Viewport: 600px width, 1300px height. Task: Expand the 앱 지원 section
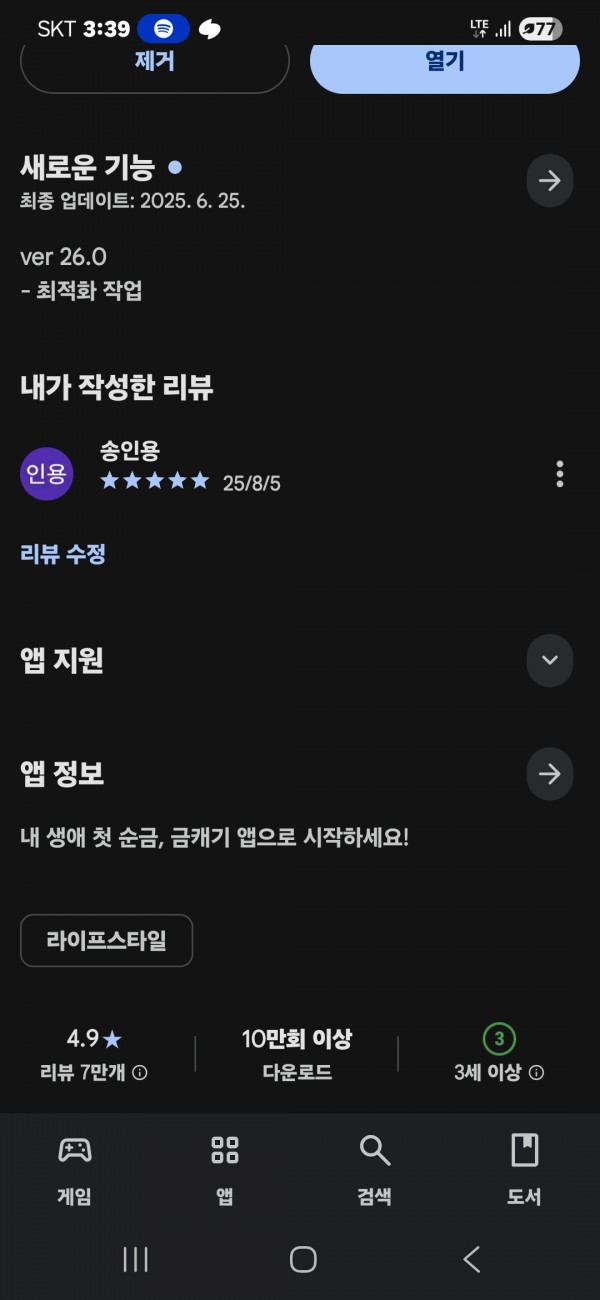click(x=550, y=660)
